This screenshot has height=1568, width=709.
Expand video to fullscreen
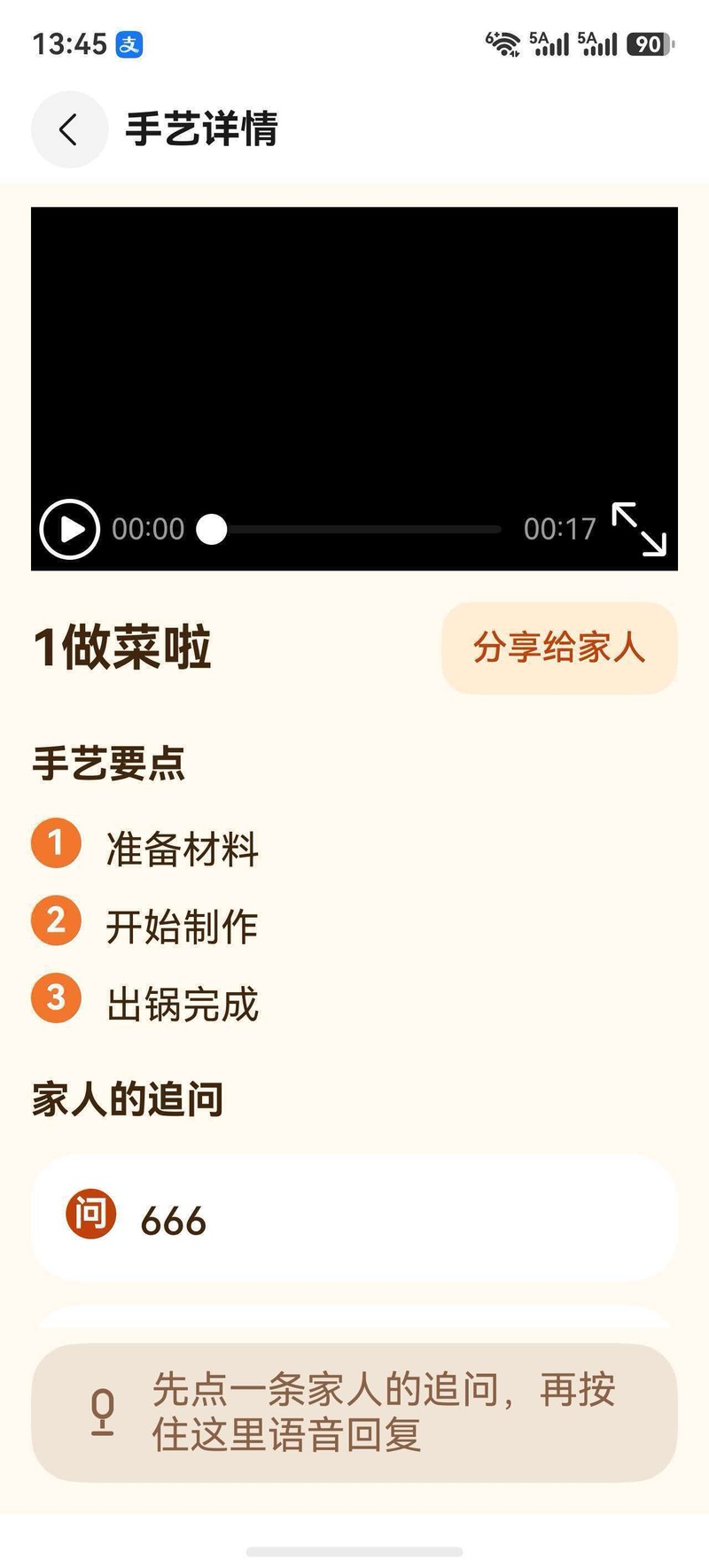[x=639, y=529]
